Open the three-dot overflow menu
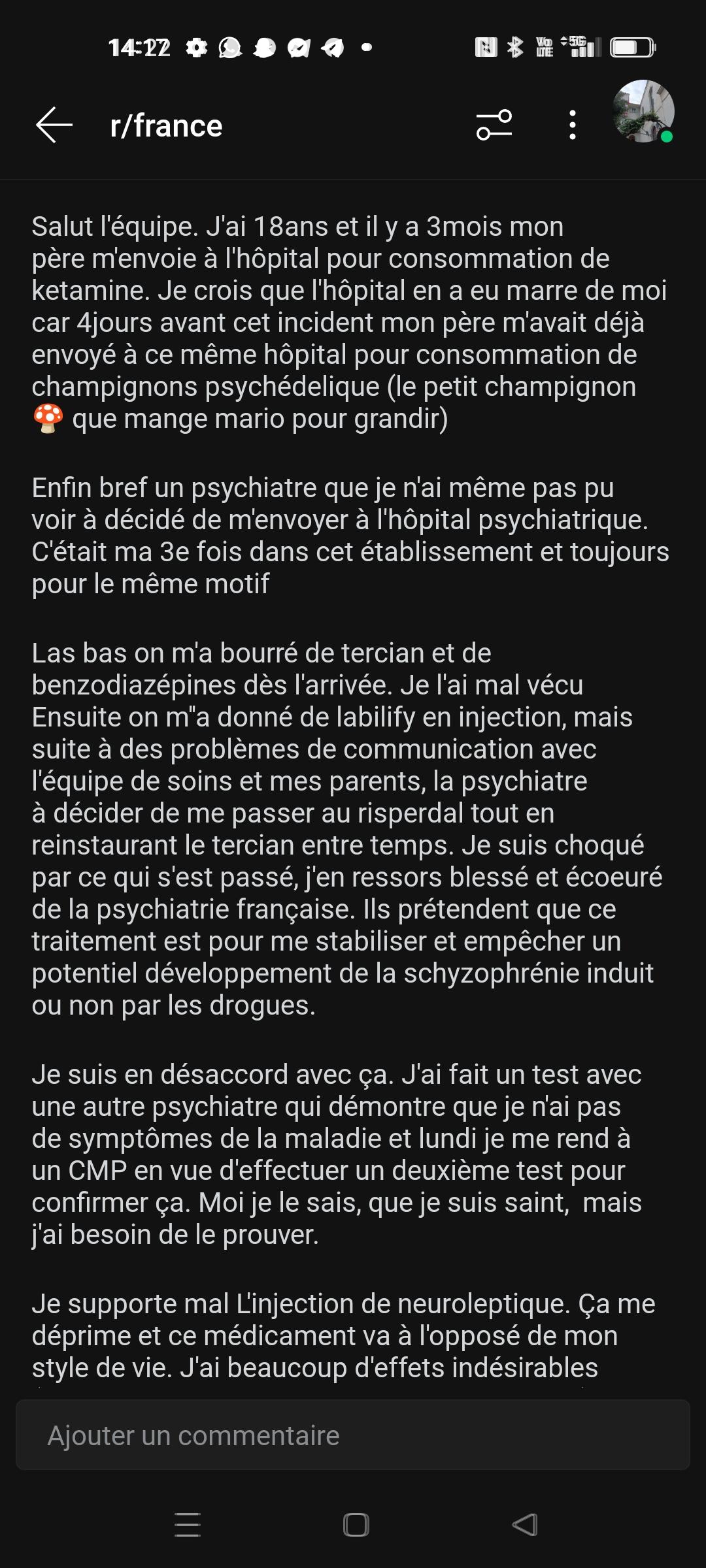This screenshot has height=1568, width=706. coord(573,125)
